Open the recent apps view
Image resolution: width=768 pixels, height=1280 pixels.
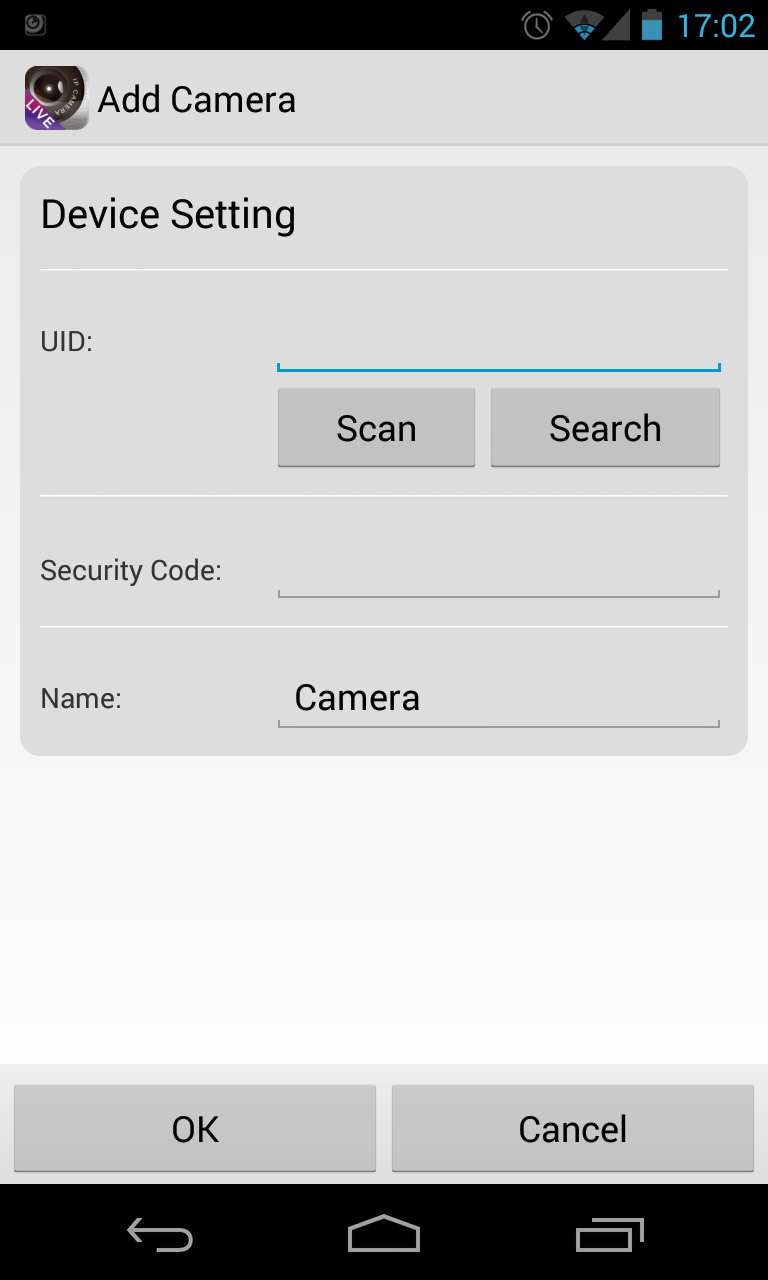click(609, 1235)
